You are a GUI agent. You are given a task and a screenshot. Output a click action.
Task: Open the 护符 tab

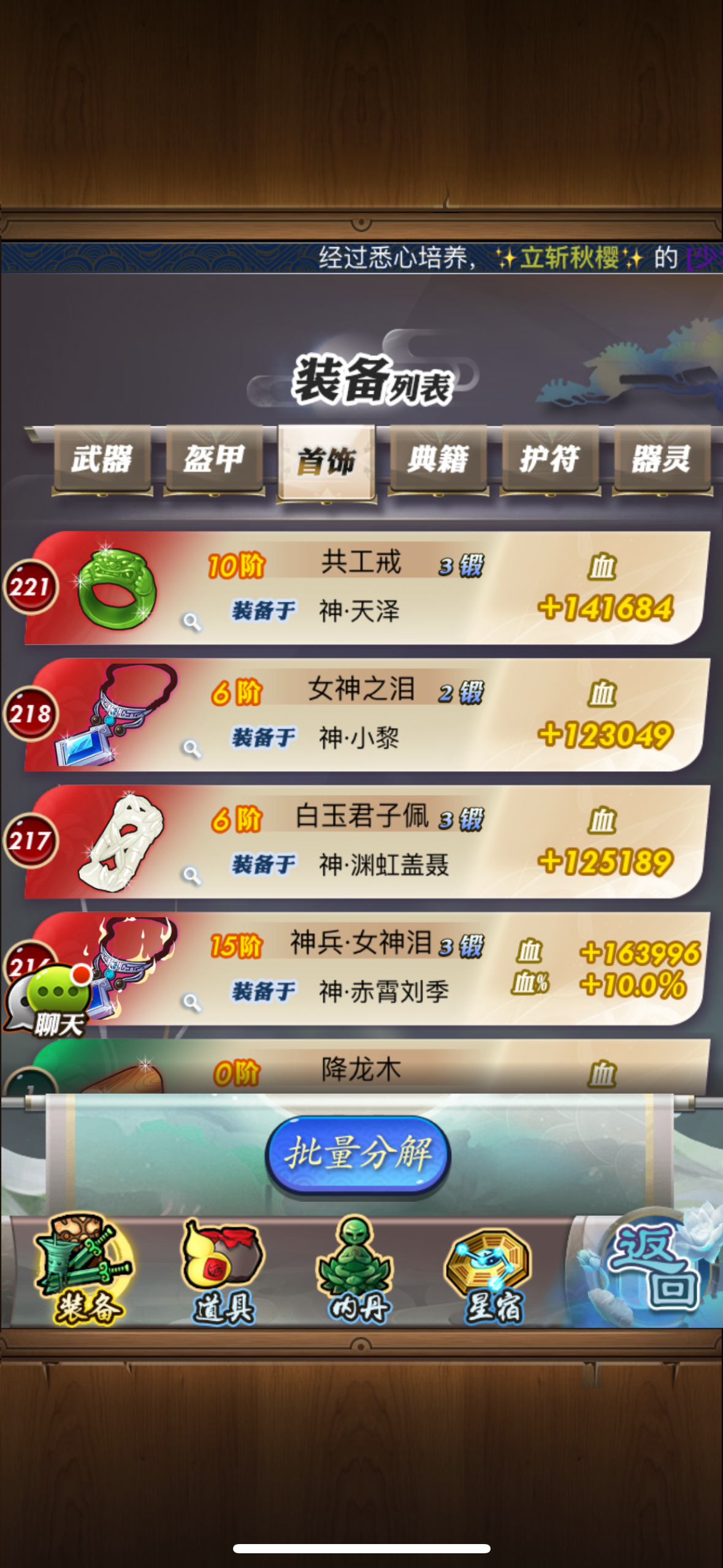tap(550, 459)
